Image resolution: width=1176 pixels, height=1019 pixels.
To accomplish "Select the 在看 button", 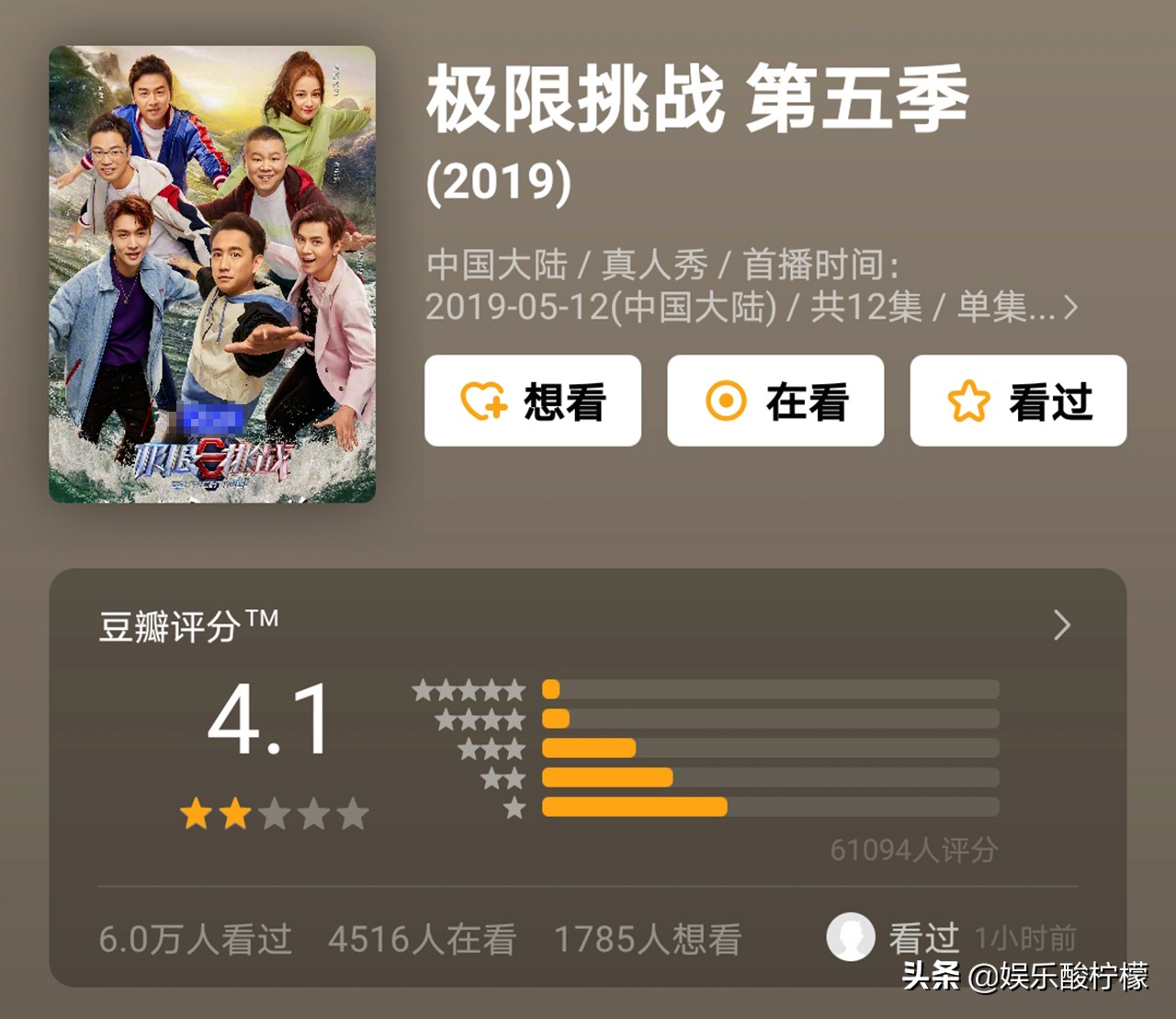I will tap(775, 402).
